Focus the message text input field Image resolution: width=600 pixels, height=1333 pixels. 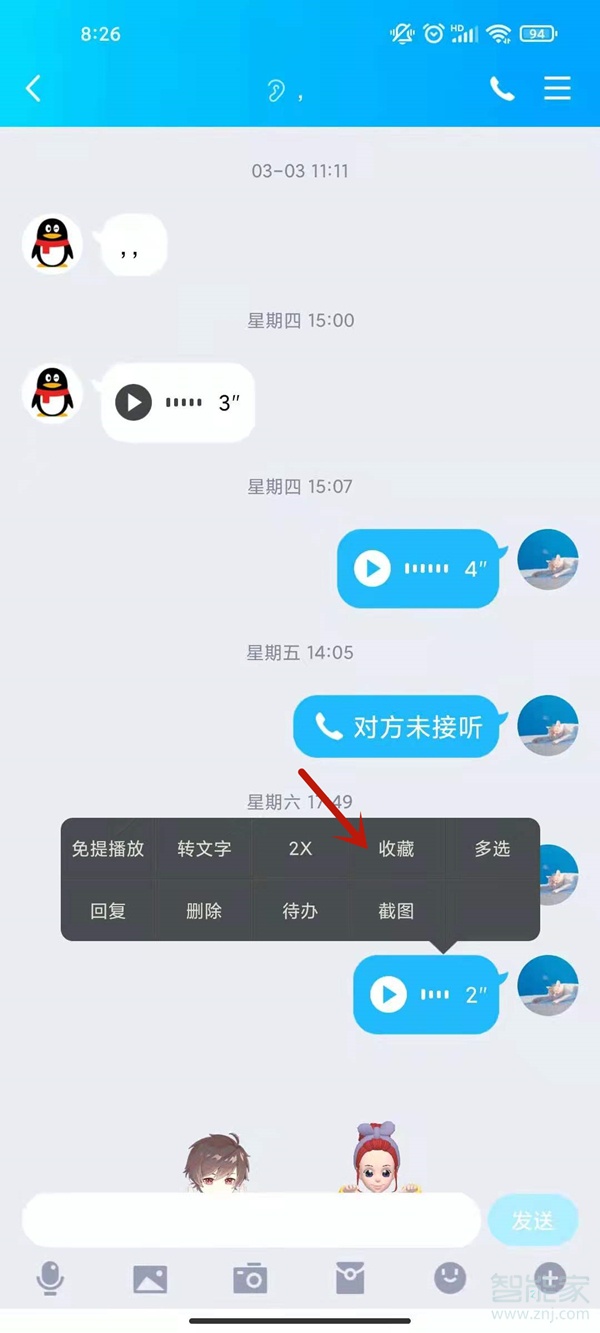click(250, 1220)
